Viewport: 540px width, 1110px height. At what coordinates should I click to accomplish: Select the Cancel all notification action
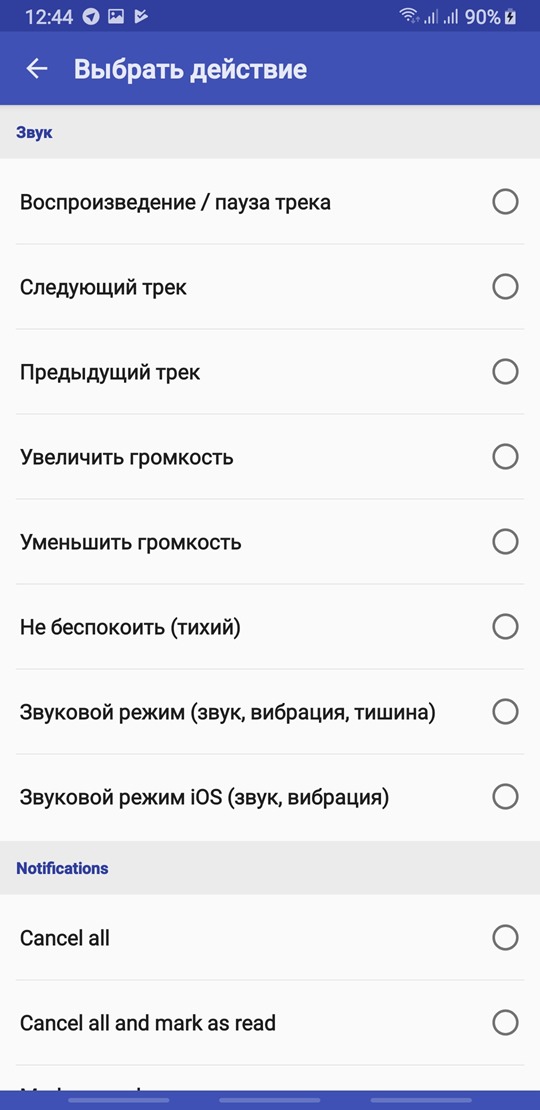click(270, 938)
